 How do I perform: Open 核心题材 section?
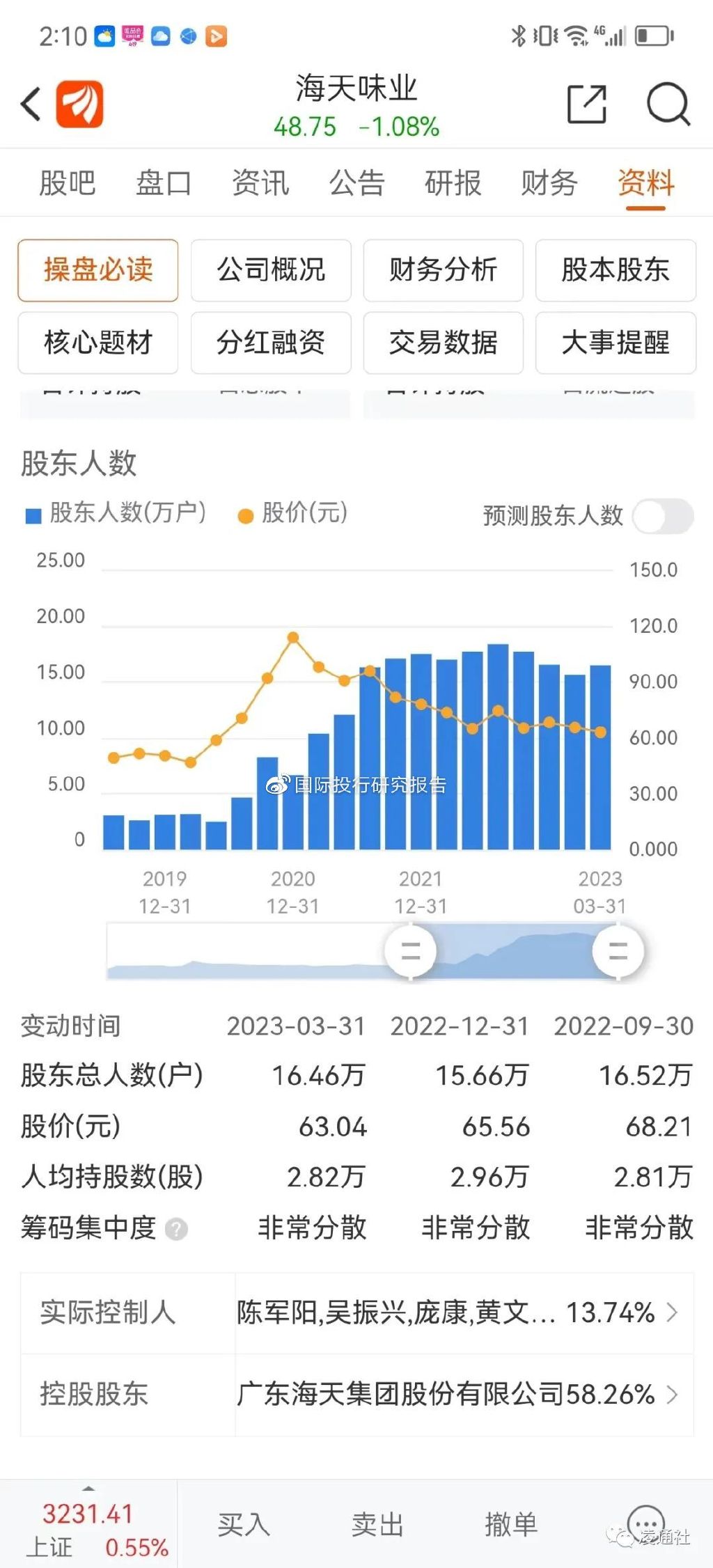tap(98, 343)
